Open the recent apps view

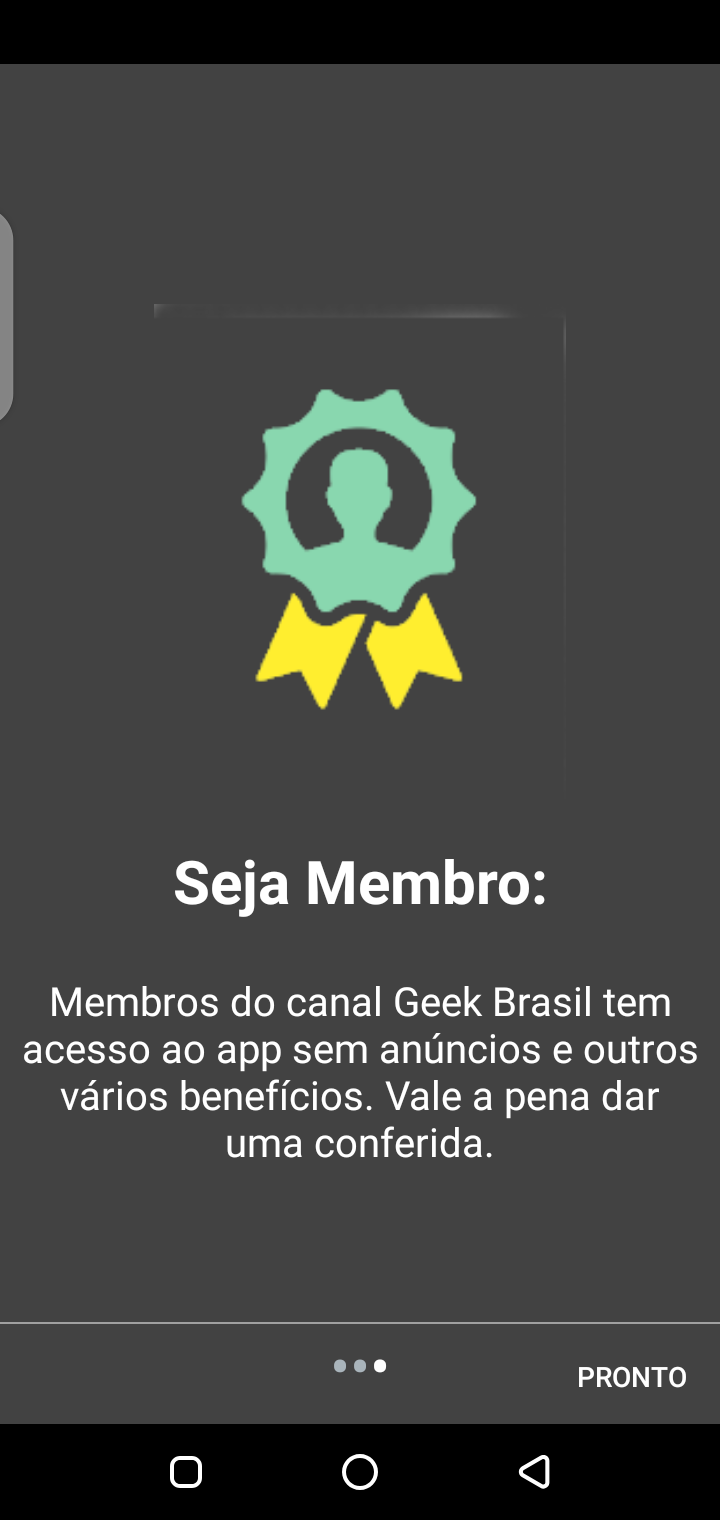click(x=186, y=1472)
